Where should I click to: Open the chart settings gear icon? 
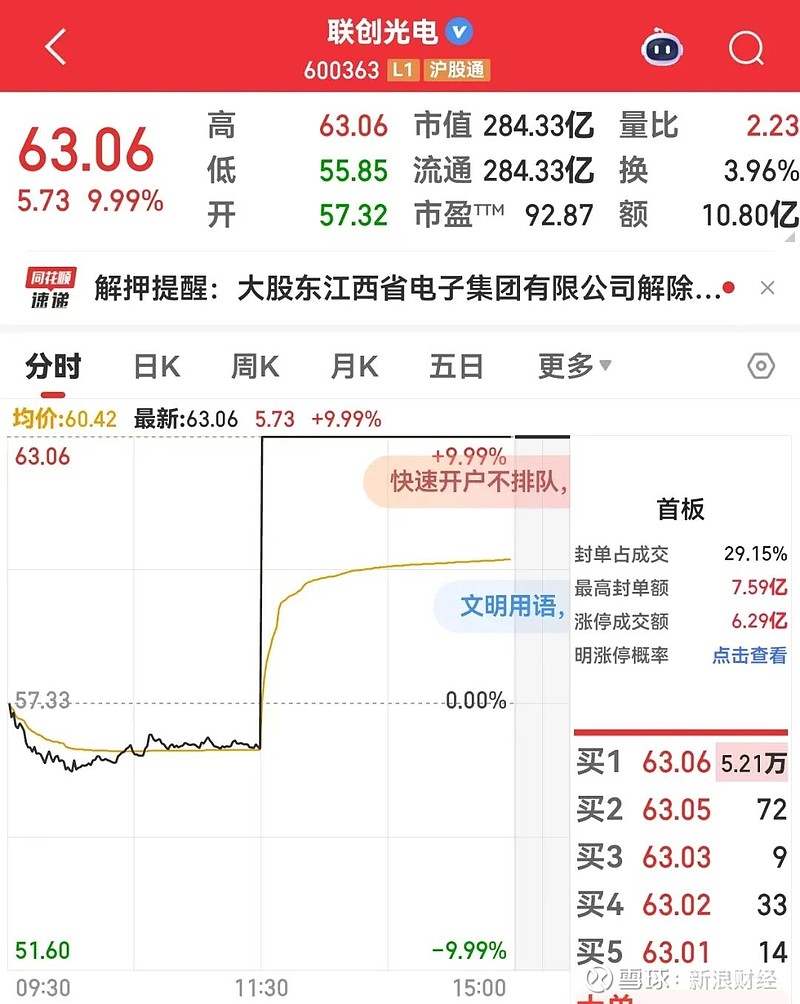tap(762, 367)
